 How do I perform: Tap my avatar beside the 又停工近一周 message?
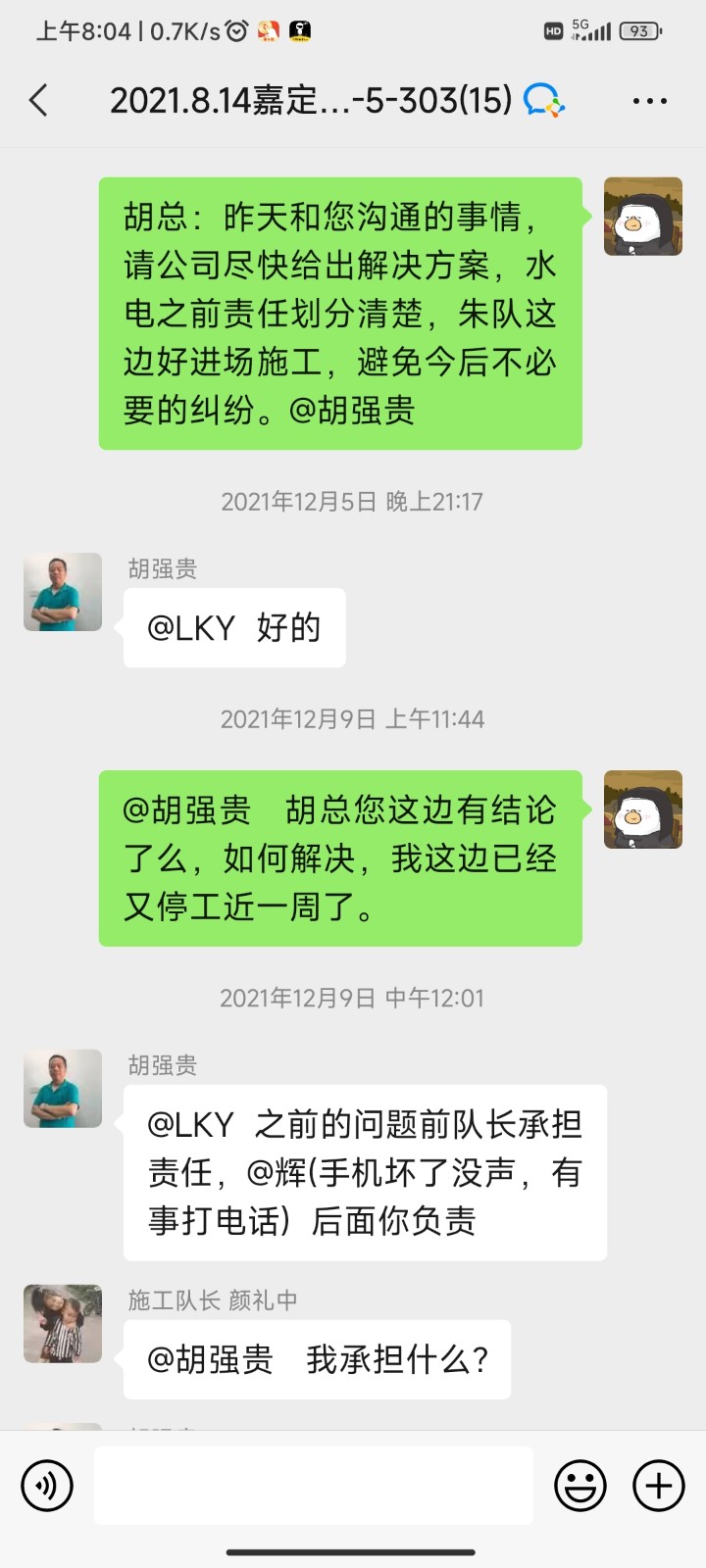point(642,809)
